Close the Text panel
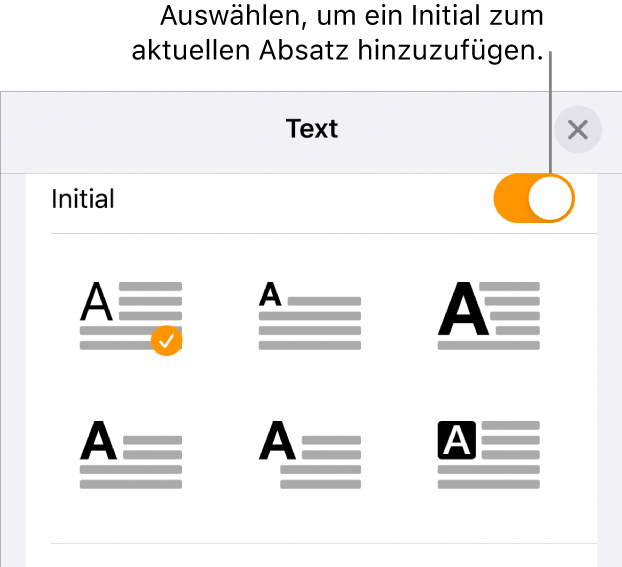622x567 pixels. point(578,129)
